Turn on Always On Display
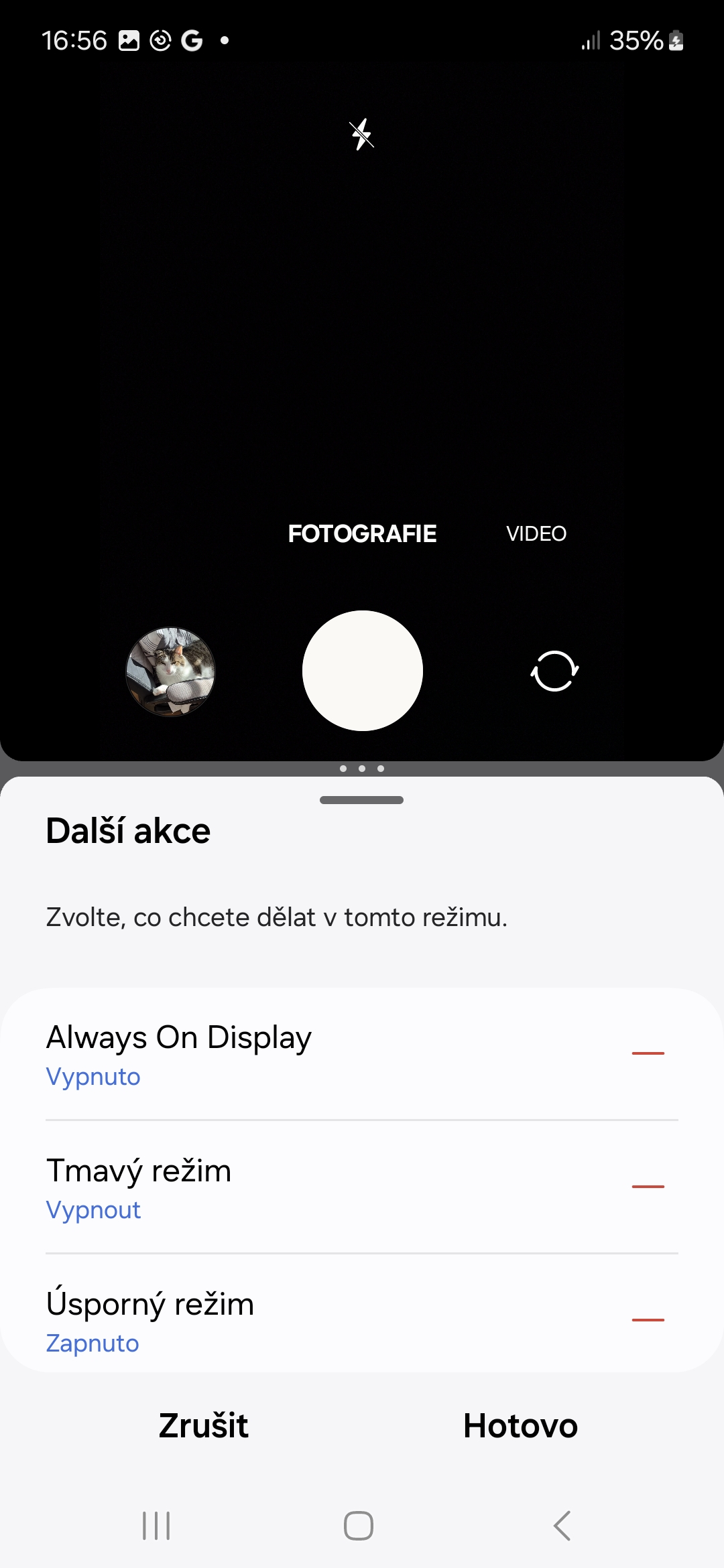The width and height of the screenshot is (724, 1568). [x=93, y=1076]
